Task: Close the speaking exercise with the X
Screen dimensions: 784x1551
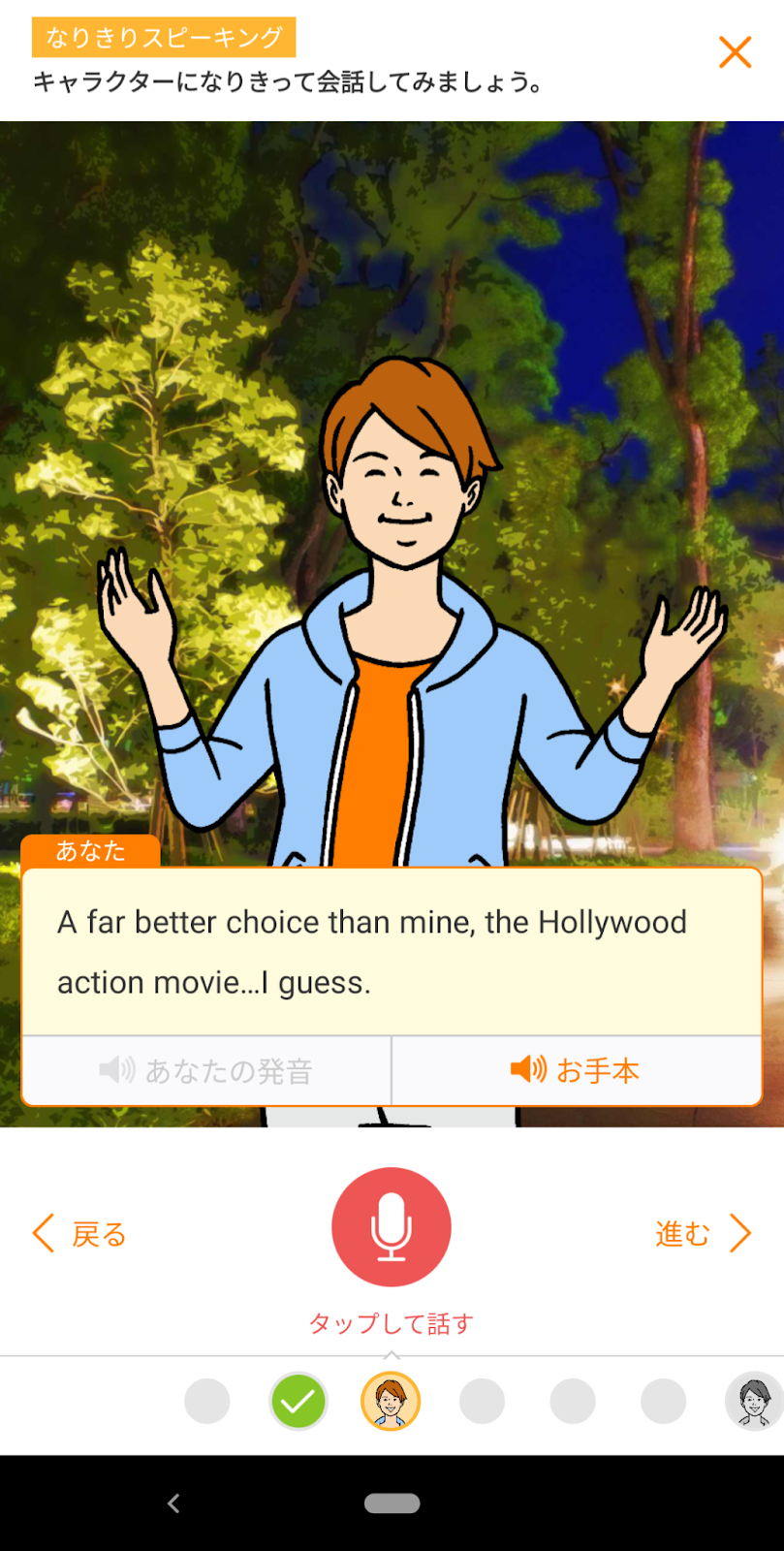Action: pyautogui.click(x=735, y=52)
